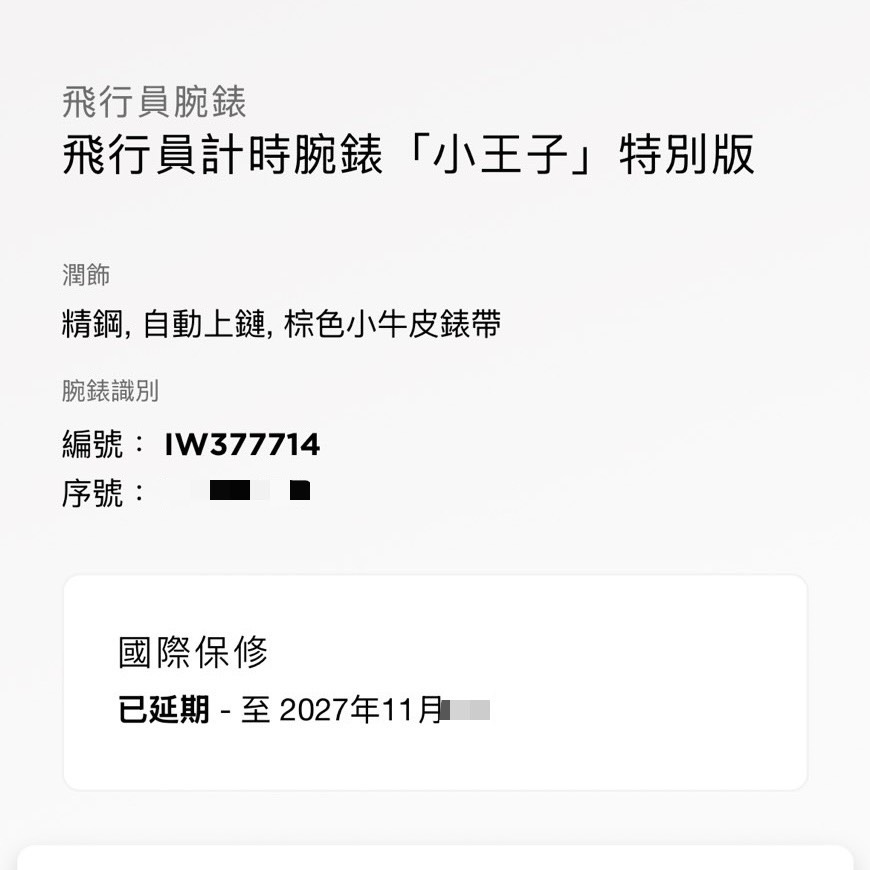870x870 pixels.
Task: Open the 國際保修 warranty card
Action: pyautogui.click(x=435, y=682)
